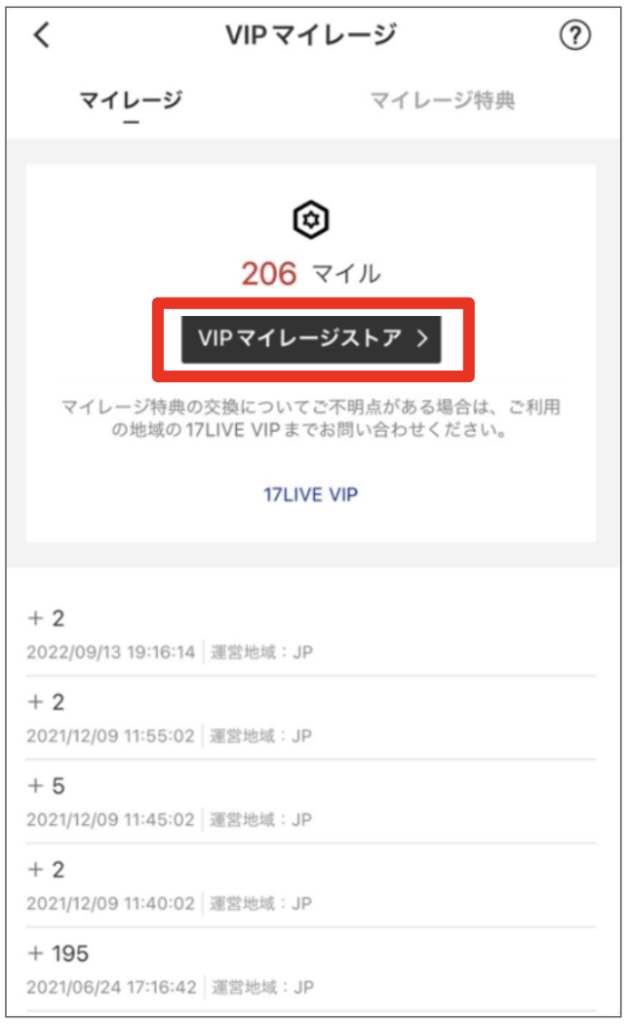
Task: Go back with the top-left arrow
Action: (41, 36)
